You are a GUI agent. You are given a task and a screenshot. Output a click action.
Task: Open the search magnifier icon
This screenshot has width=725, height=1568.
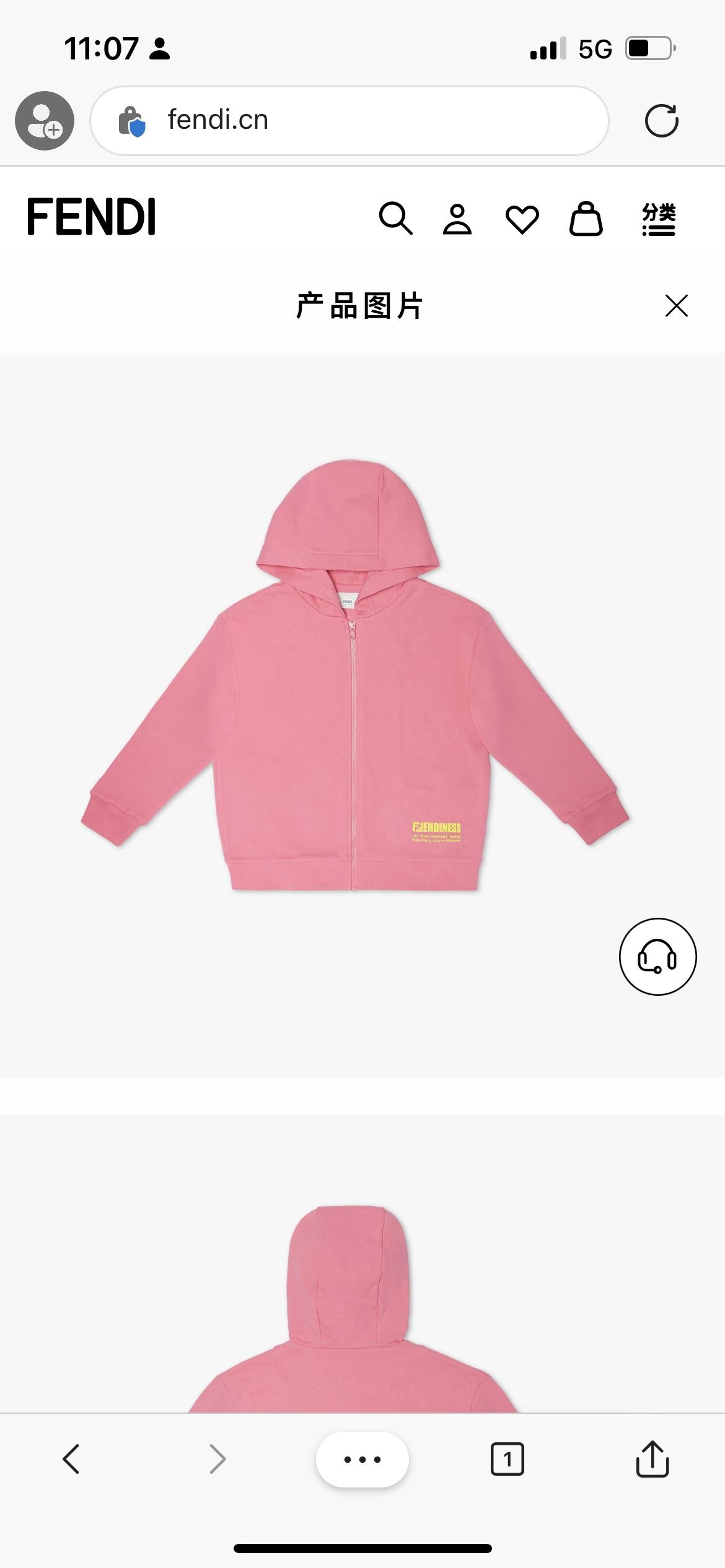[x=395, y=218]
